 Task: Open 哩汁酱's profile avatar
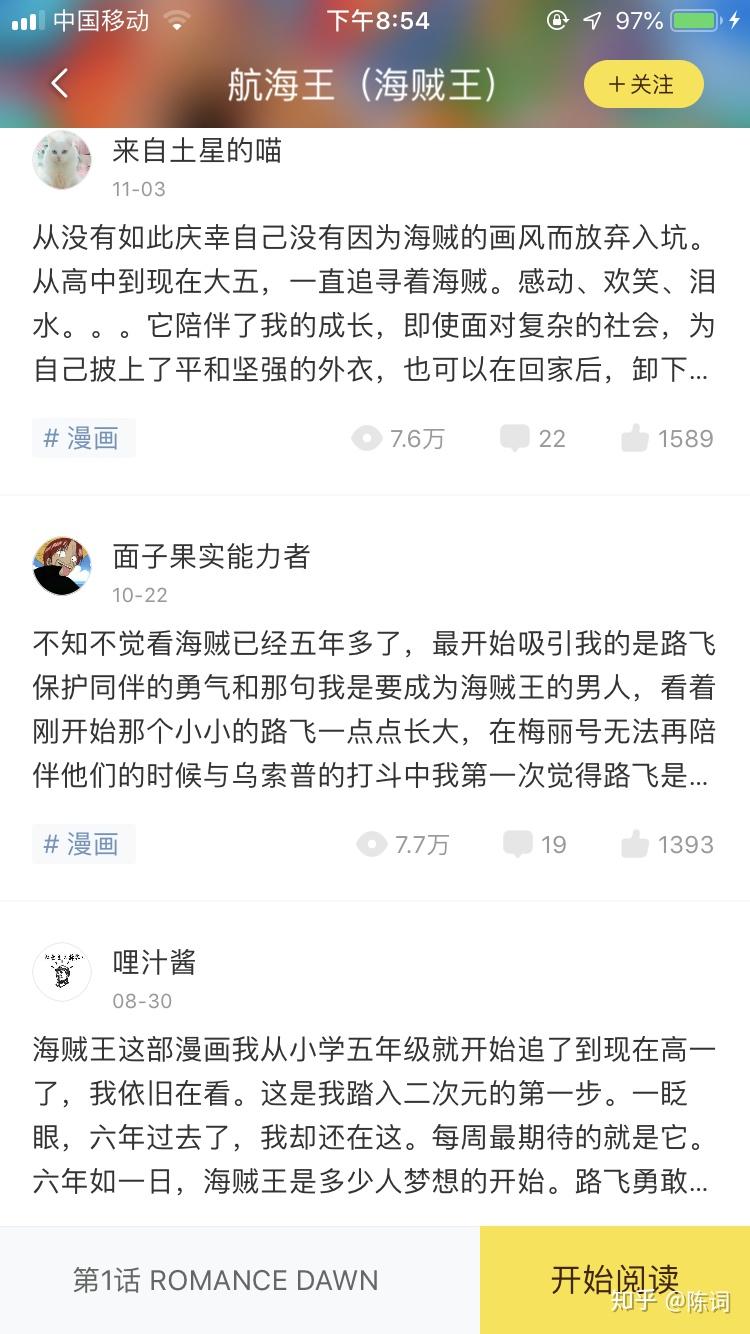(62, 972)
